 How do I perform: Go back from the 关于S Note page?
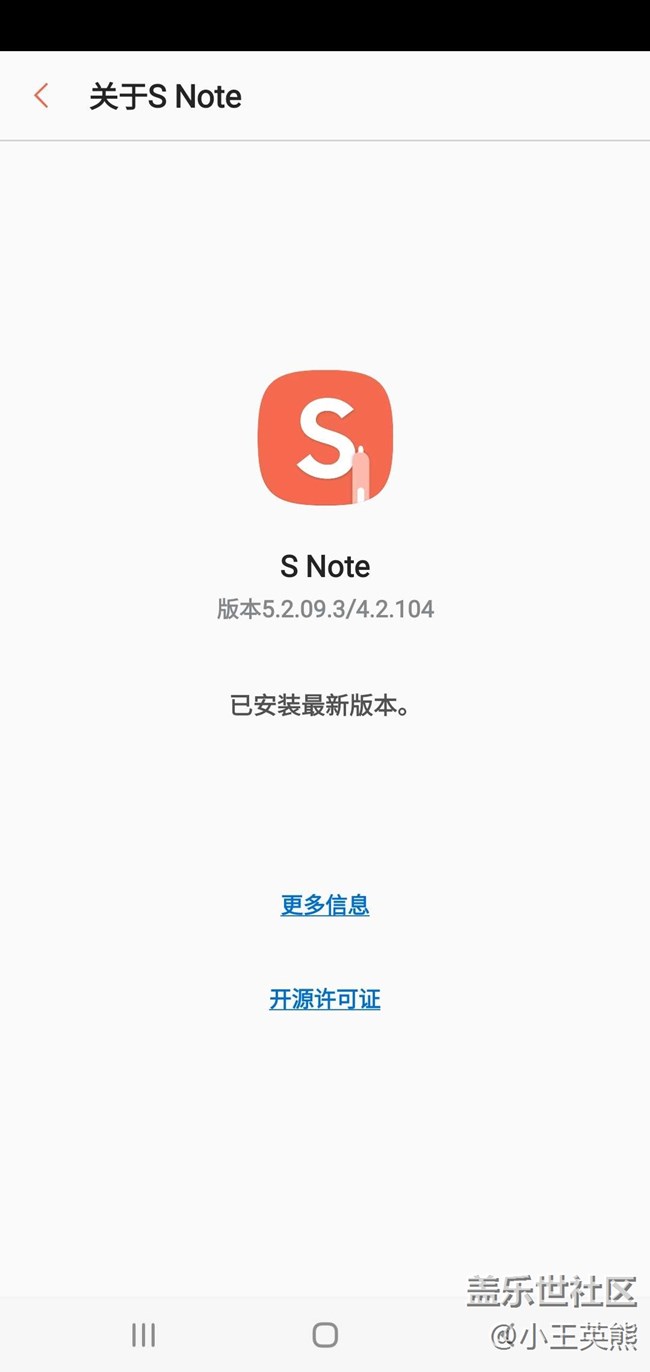[x=41, y=96]
